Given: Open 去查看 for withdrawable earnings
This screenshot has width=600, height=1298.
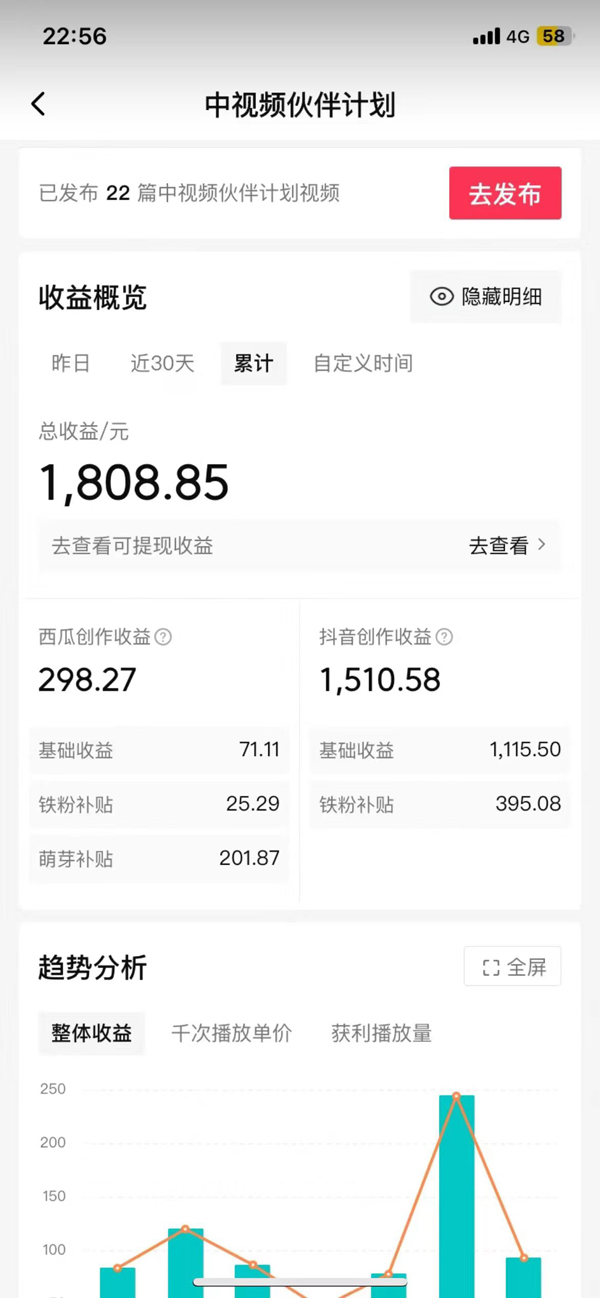Looking at the screenshot, I should click(507, 546).
